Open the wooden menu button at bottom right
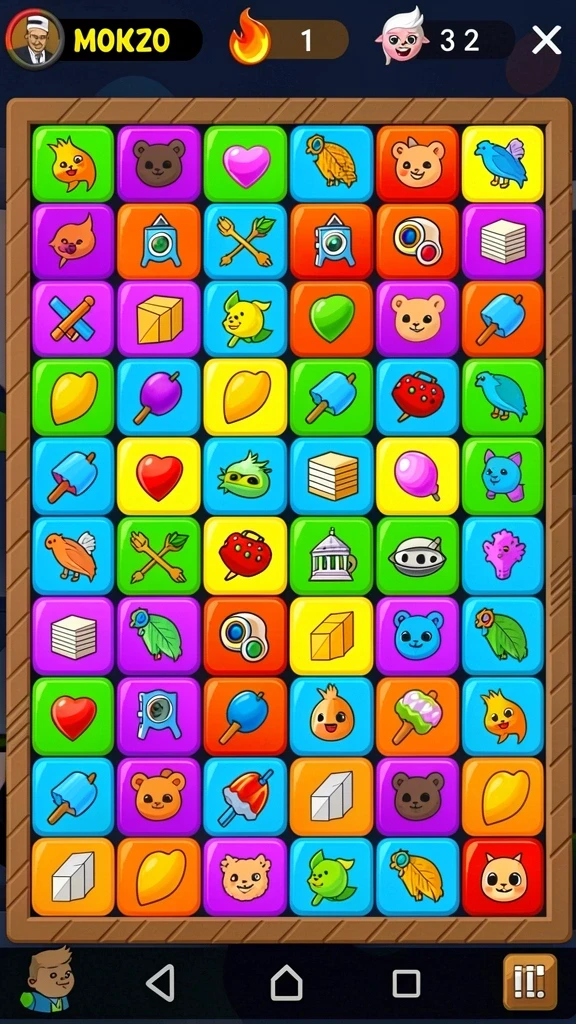Viewport: 576px width, 1024px height. (x=530, y=982)
